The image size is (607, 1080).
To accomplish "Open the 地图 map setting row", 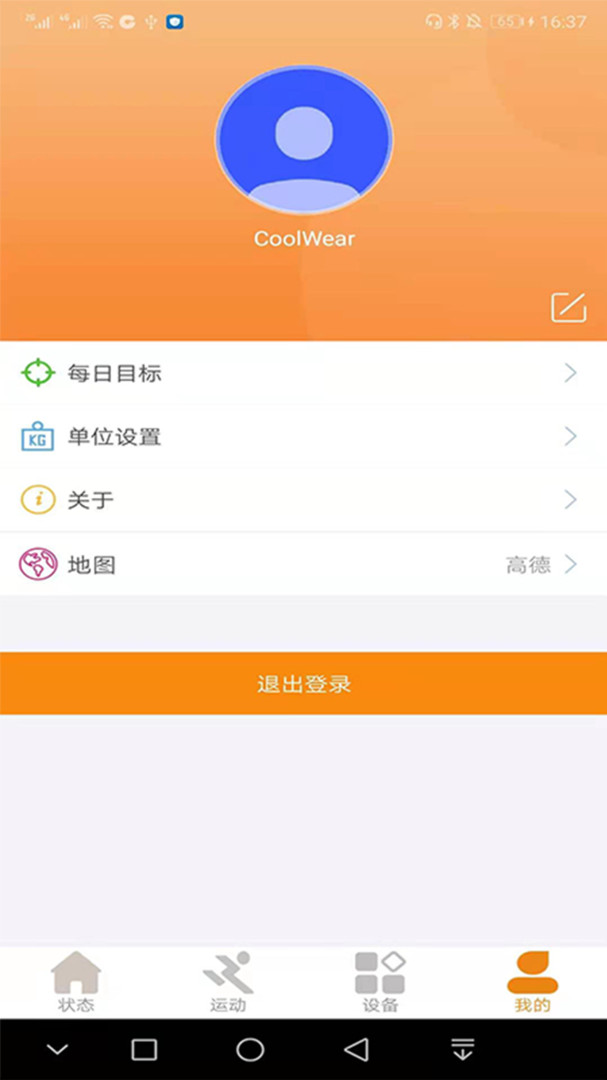I will point(303,565).
